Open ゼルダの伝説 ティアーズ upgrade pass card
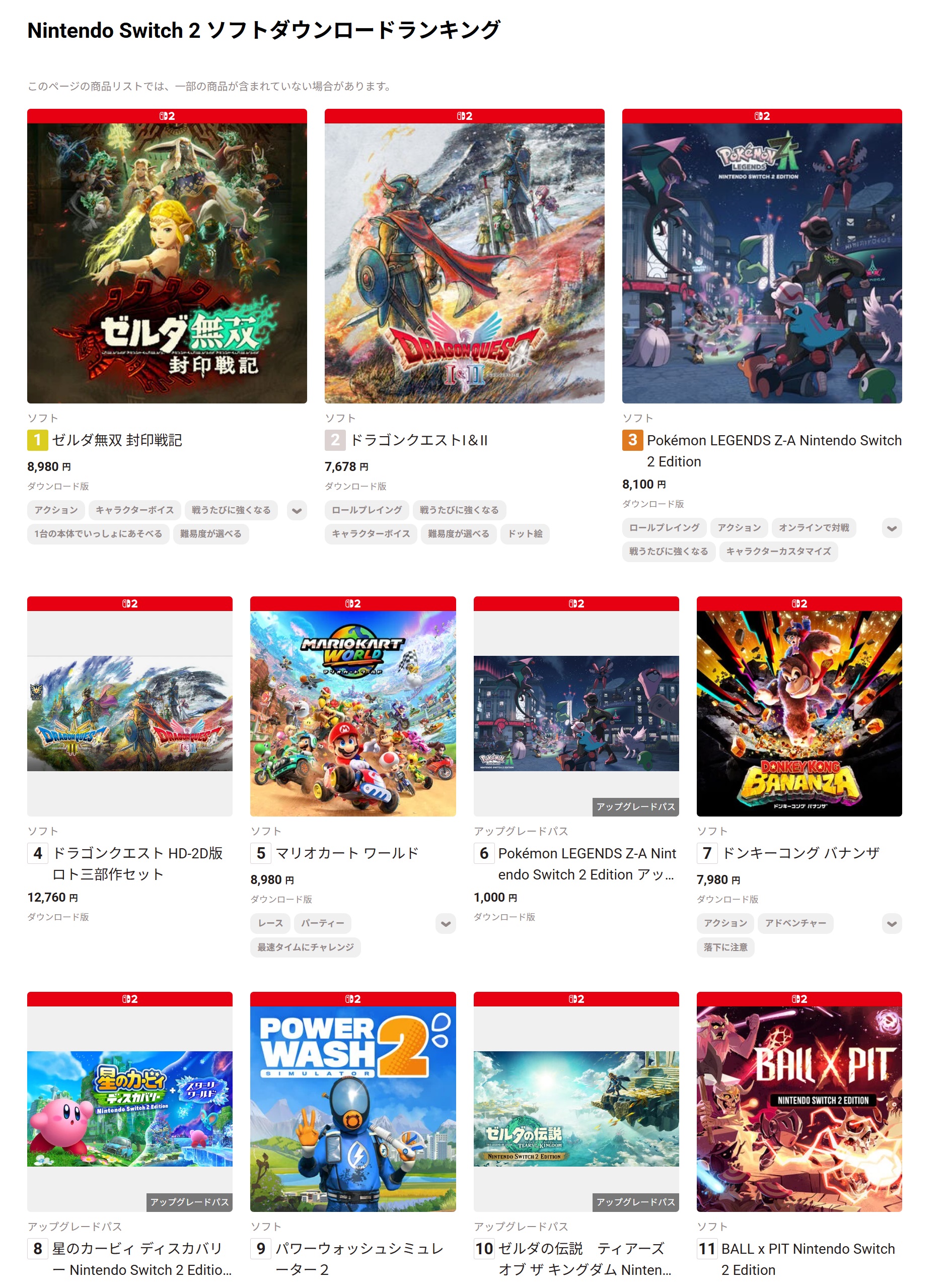 click(x=575, y=1107)
